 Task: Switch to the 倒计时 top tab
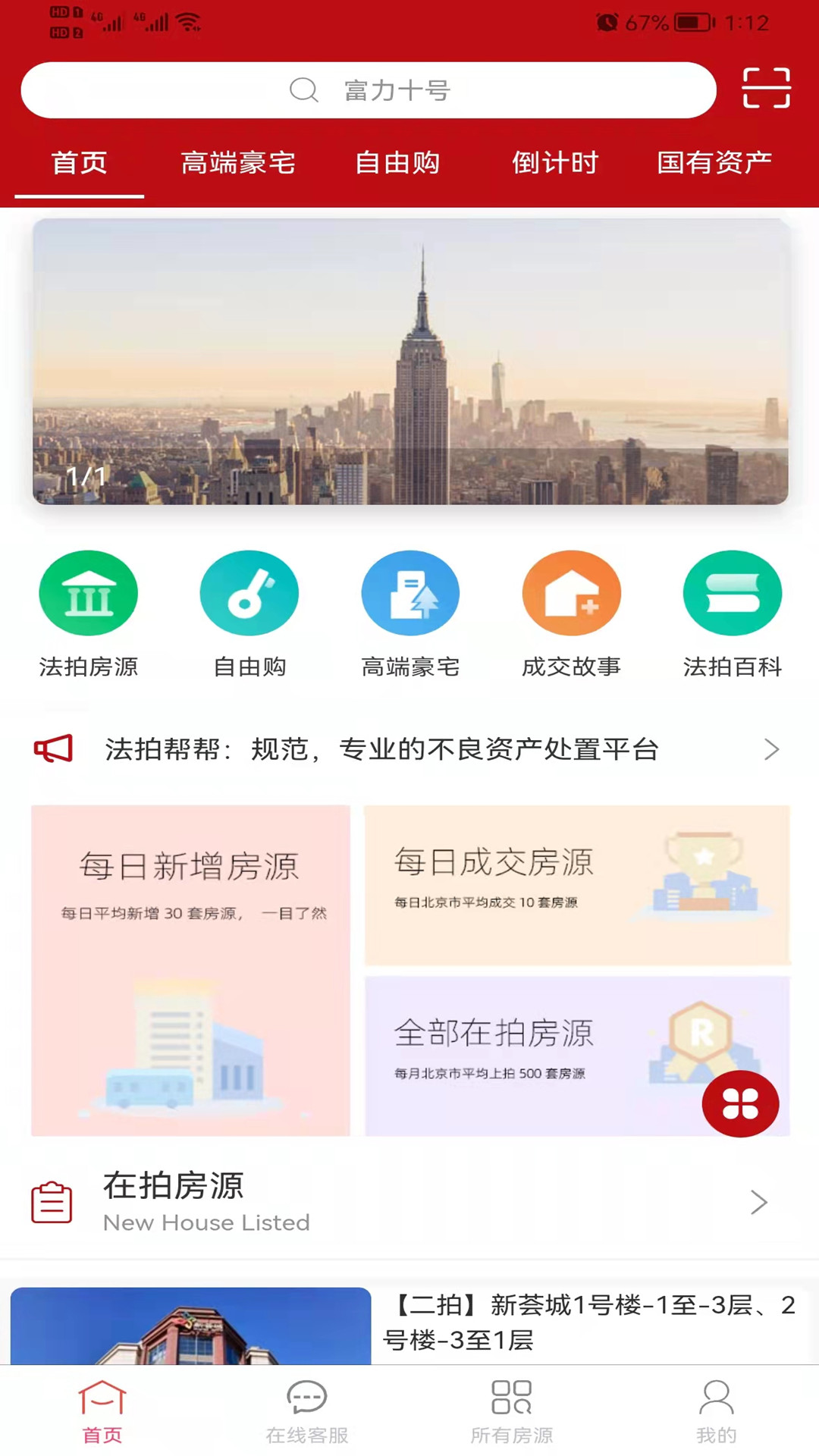coord(555,162)
